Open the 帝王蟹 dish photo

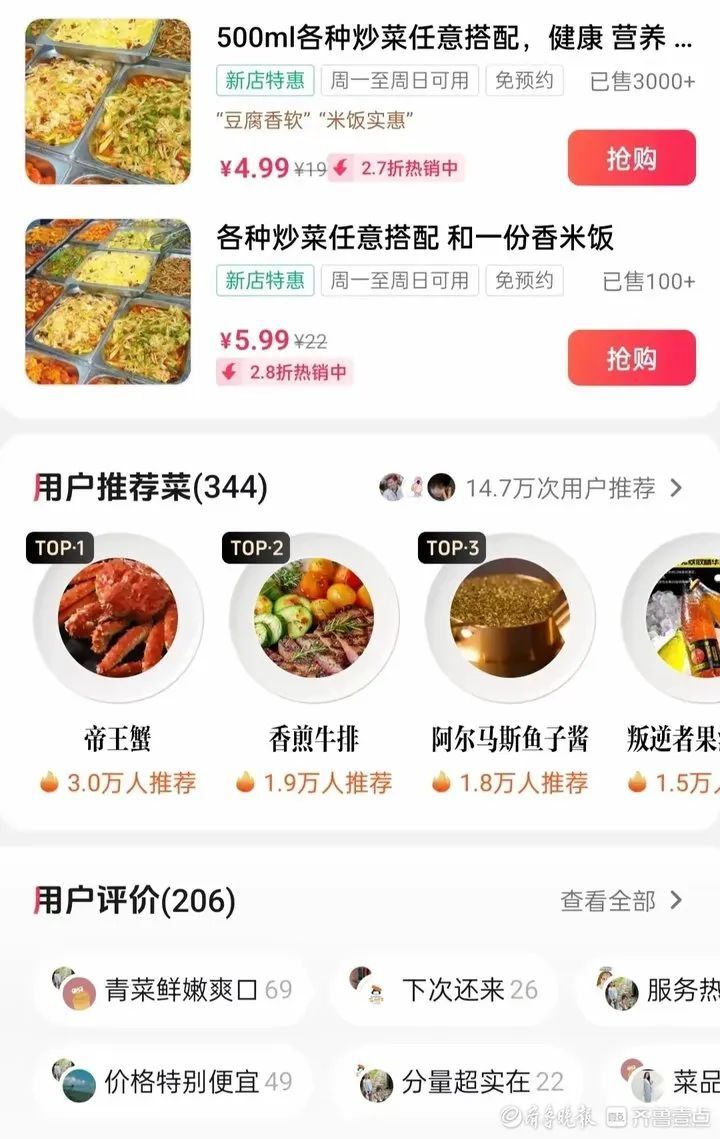[x=115, y=618]
